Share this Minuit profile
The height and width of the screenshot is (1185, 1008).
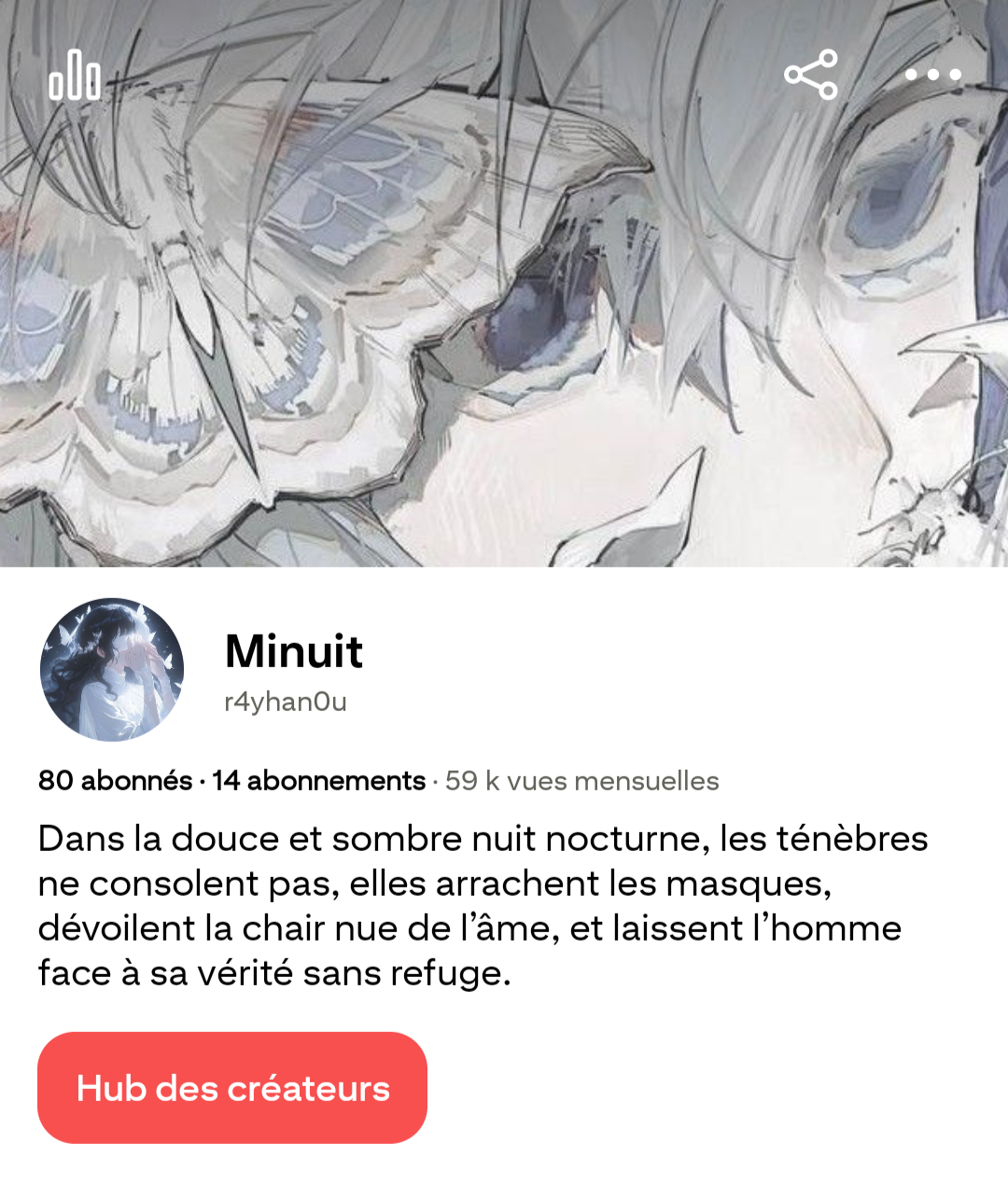810,75
